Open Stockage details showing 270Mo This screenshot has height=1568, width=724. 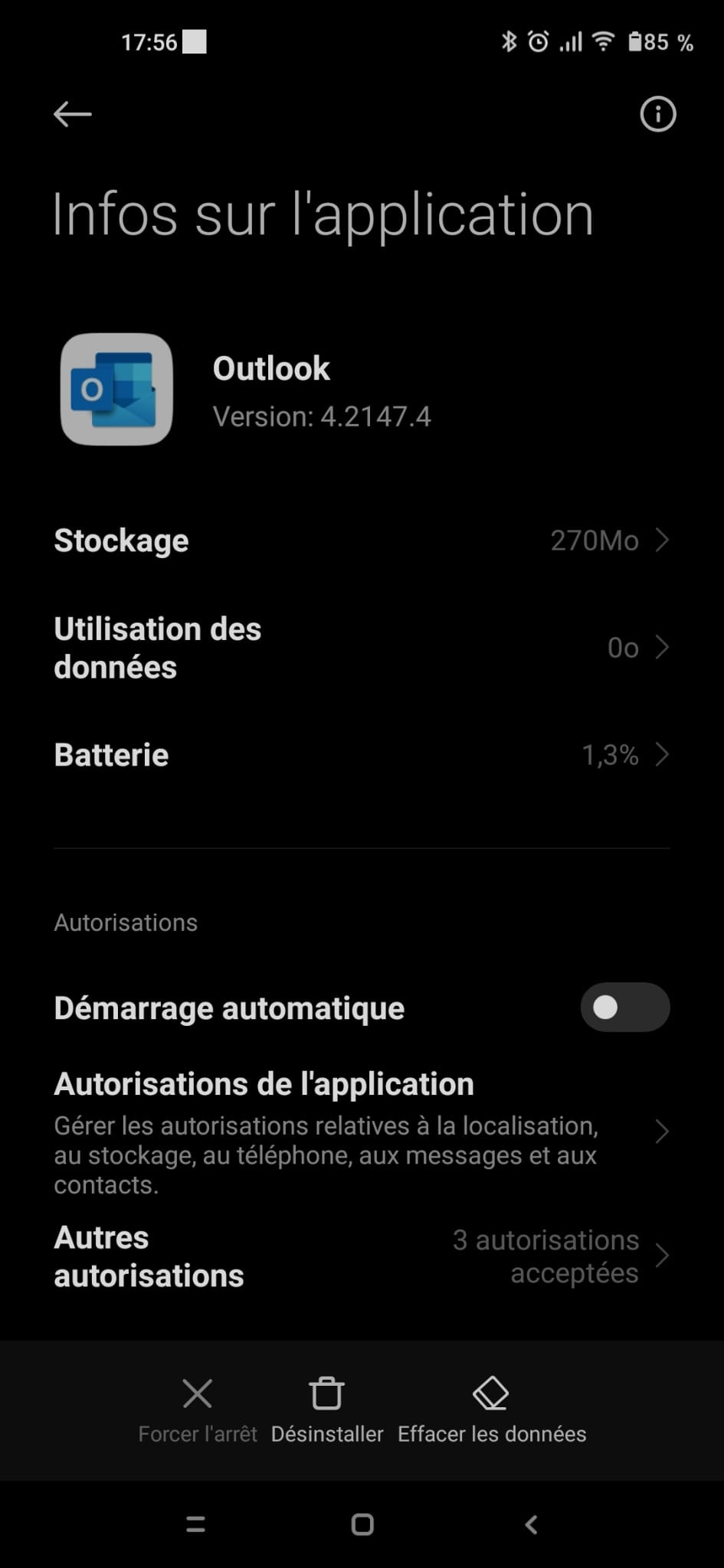(362, 541)
